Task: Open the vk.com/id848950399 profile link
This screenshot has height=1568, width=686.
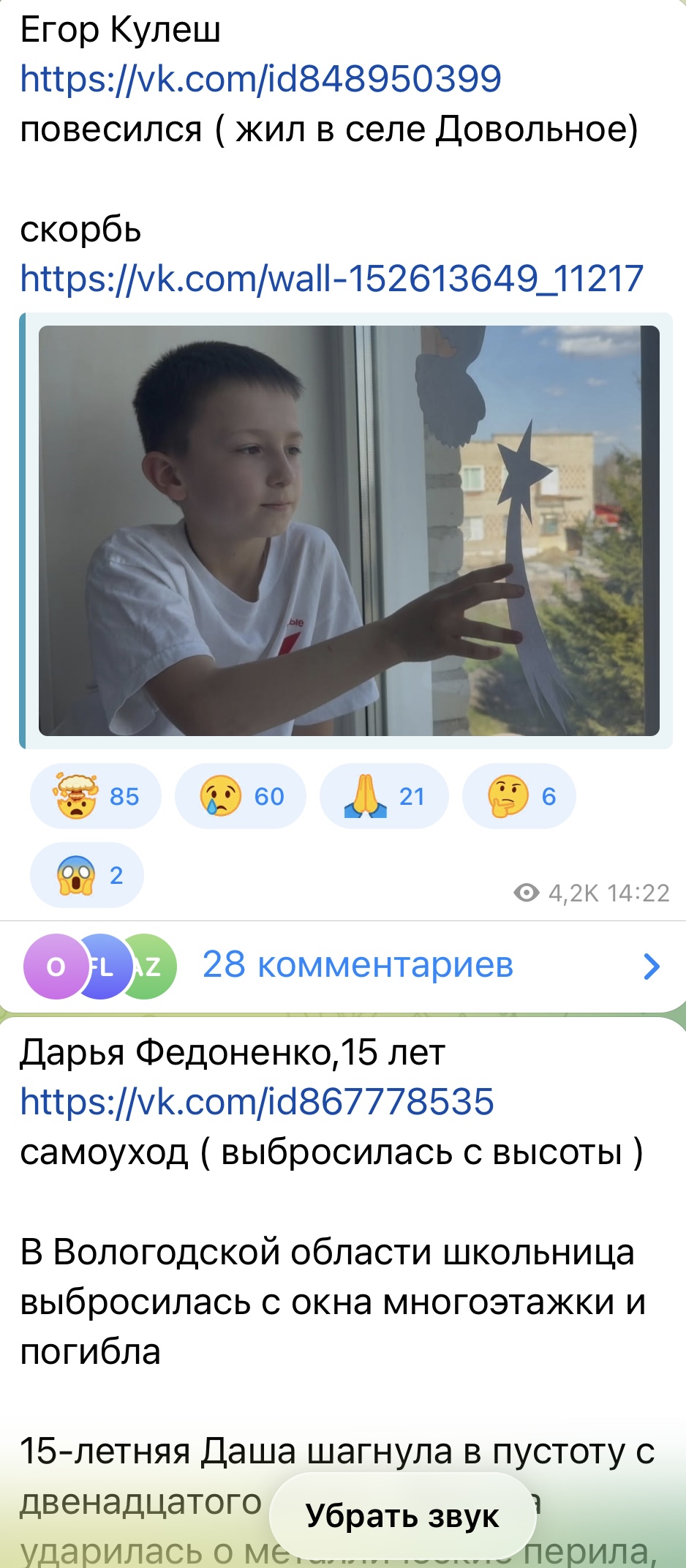Action: pyautogui.click(x=260, y=79)
